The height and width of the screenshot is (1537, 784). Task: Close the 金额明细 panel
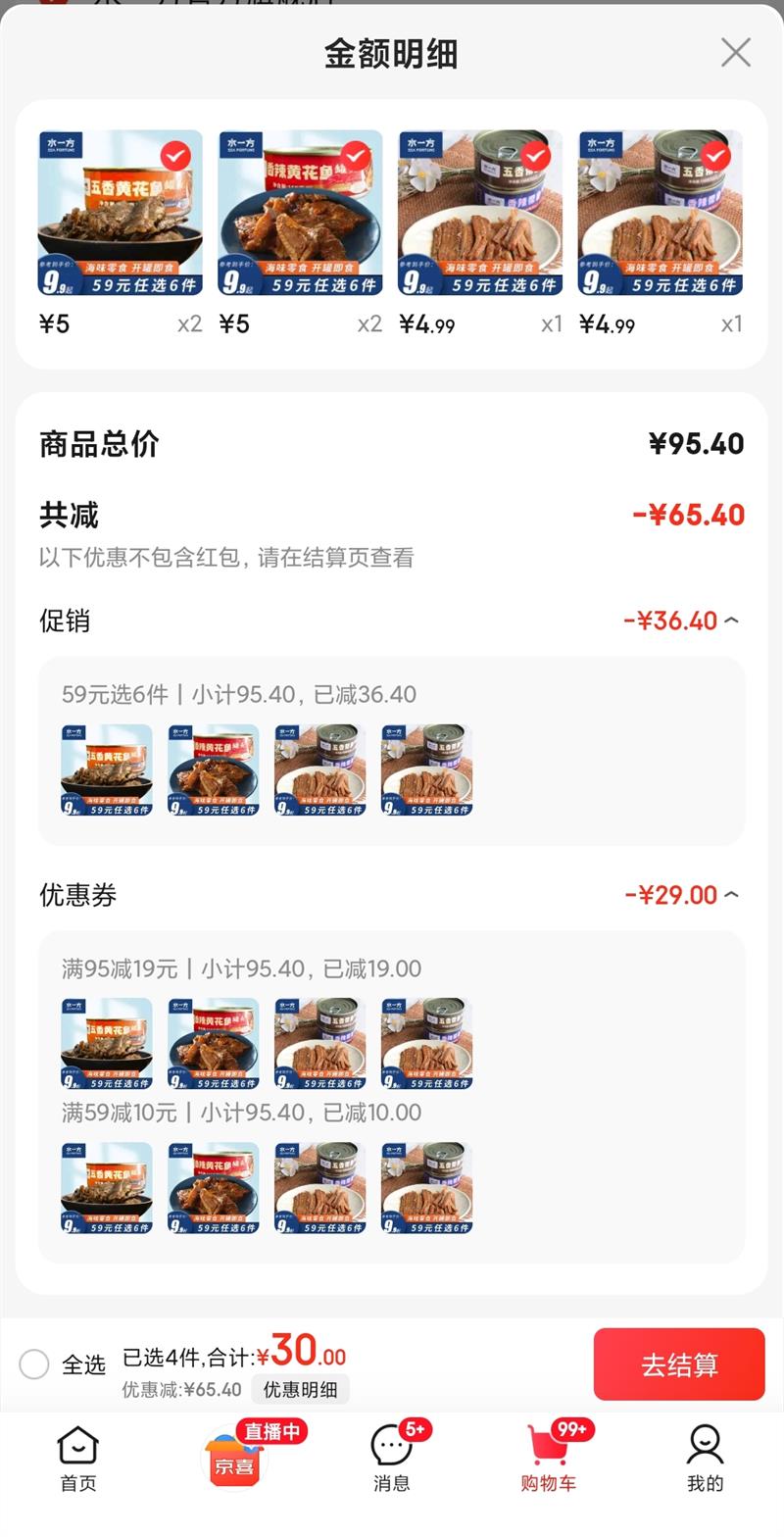click(x=735, y=53)
